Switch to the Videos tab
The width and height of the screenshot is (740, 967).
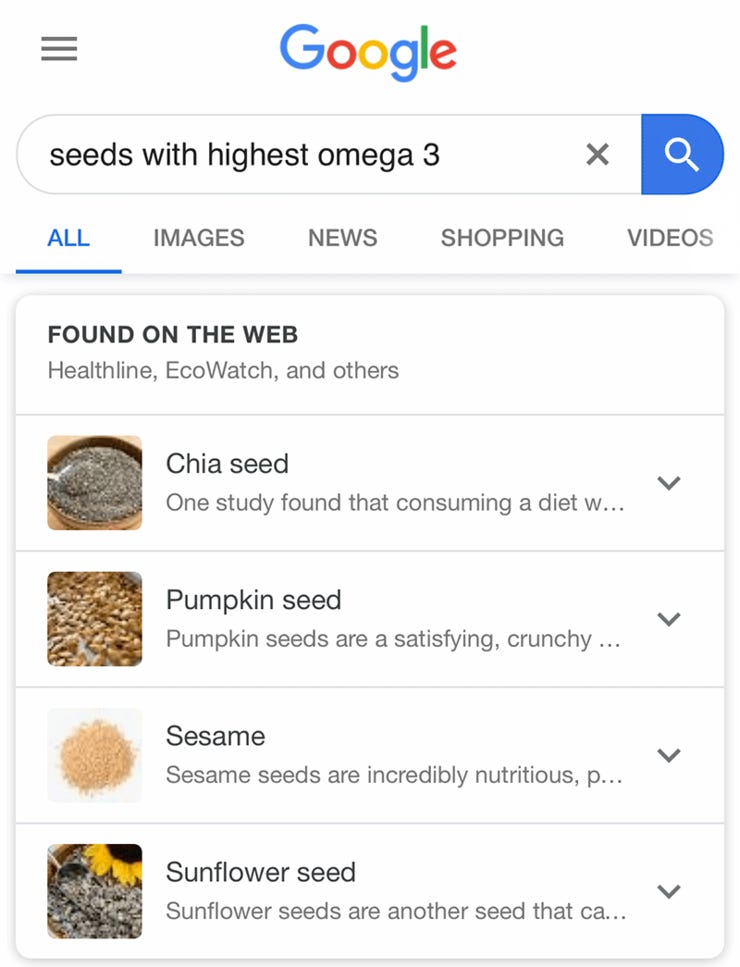point(669,238)
